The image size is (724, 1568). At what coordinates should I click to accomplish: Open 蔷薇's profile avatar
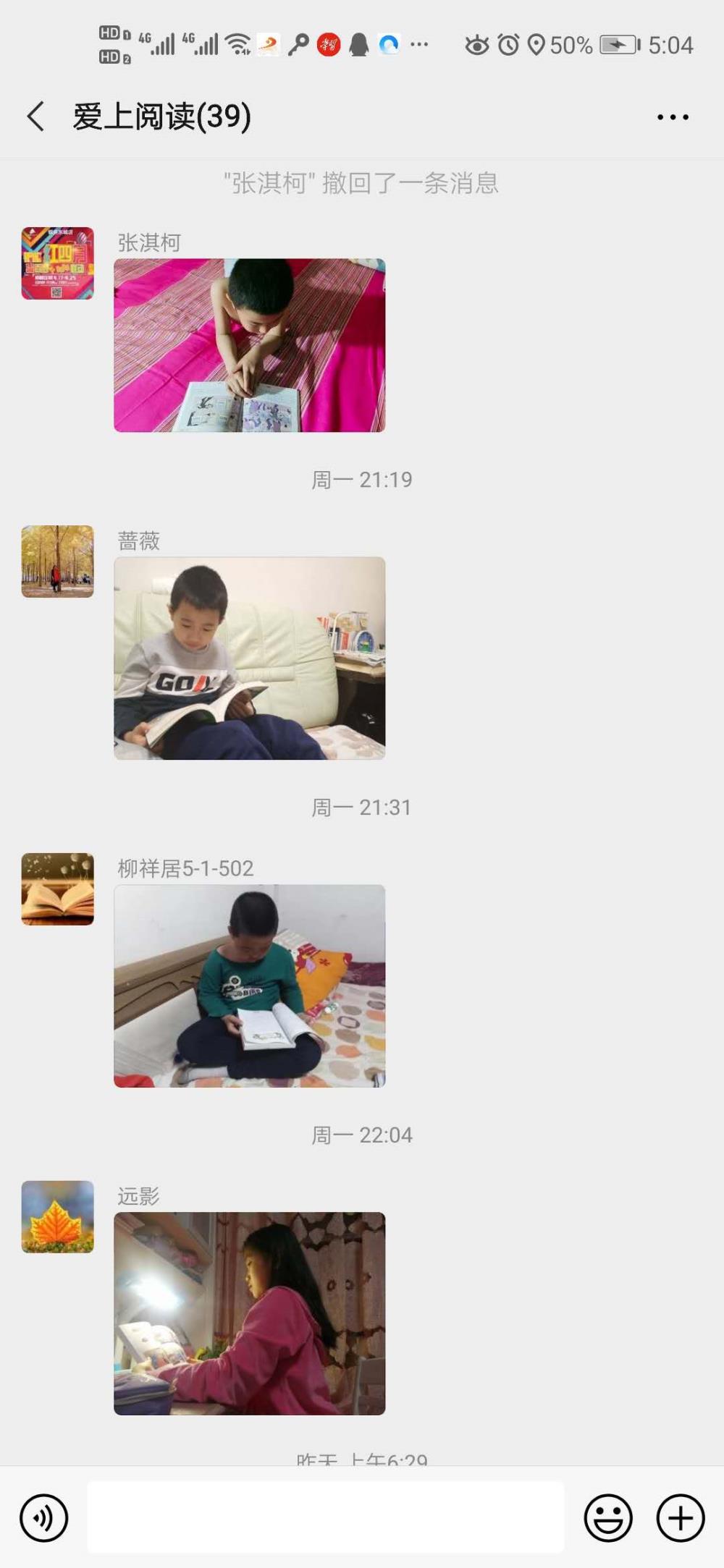(x=58, y=561)
